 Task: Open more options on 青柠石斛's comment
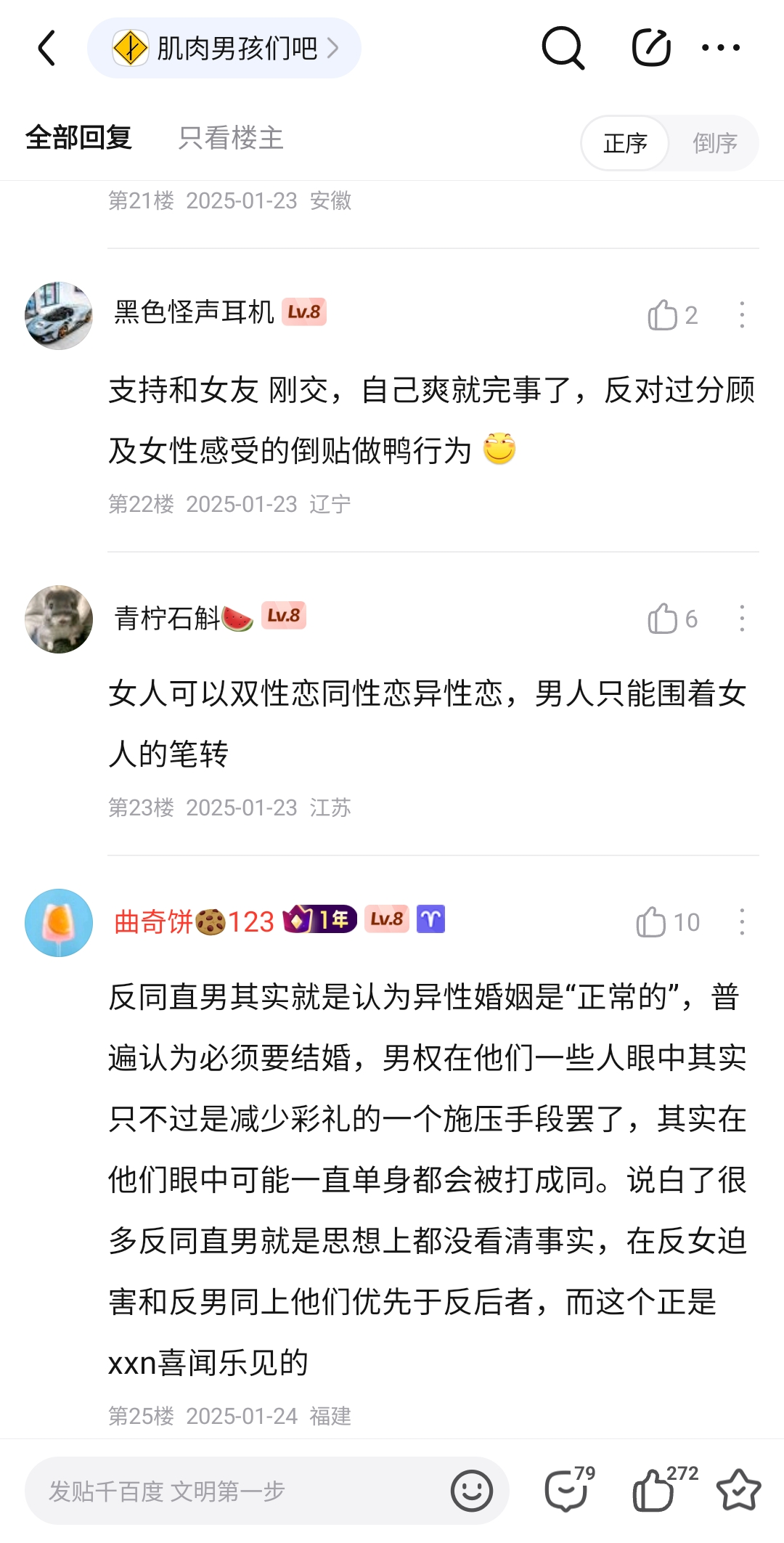(x=742, y=619)
